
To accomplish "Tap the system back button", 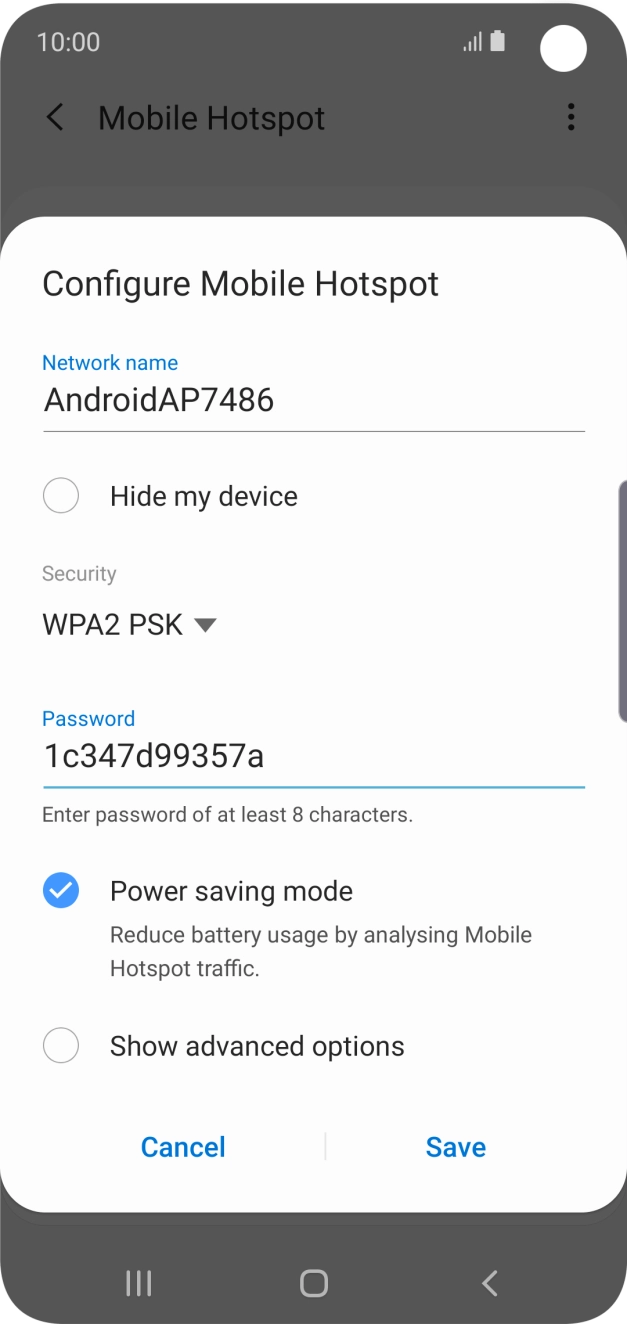I will pos(489,1283).
